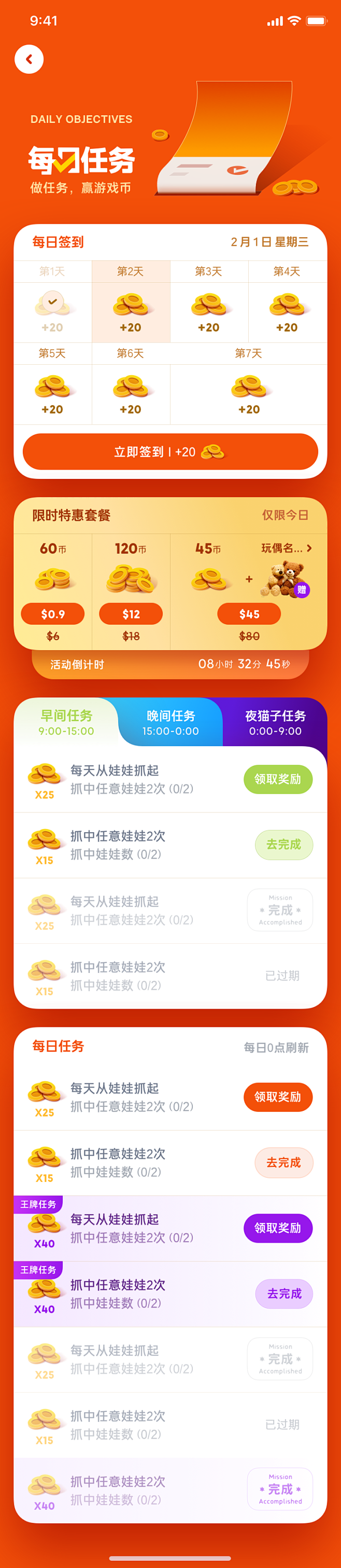This screenshot has width=341, height=1568.
Task: Claim the purple 王牌任务 领取奖励
Action: click(278, 1228)
